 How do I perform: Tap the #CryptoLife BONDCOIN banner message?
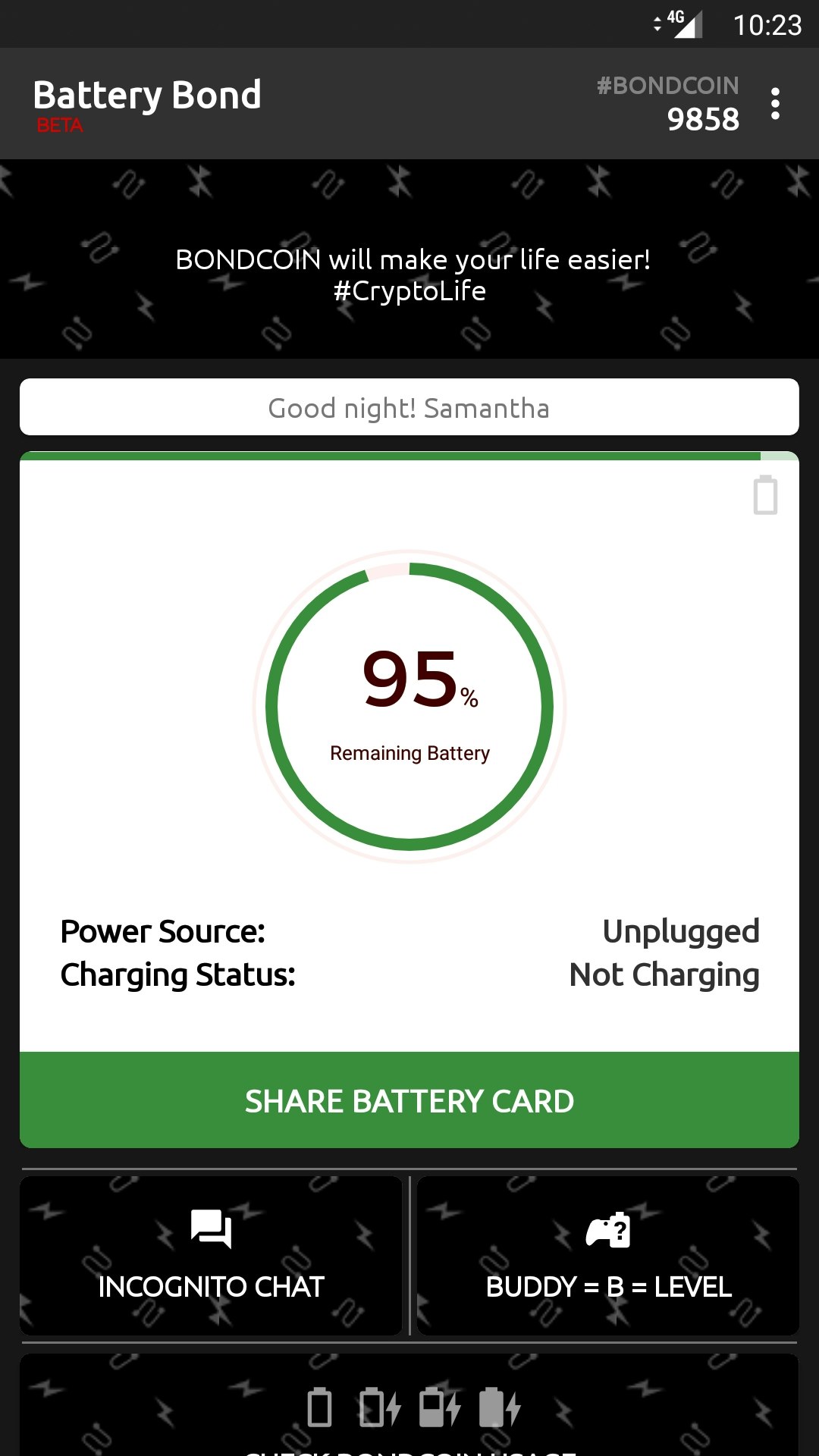[409, 275]
